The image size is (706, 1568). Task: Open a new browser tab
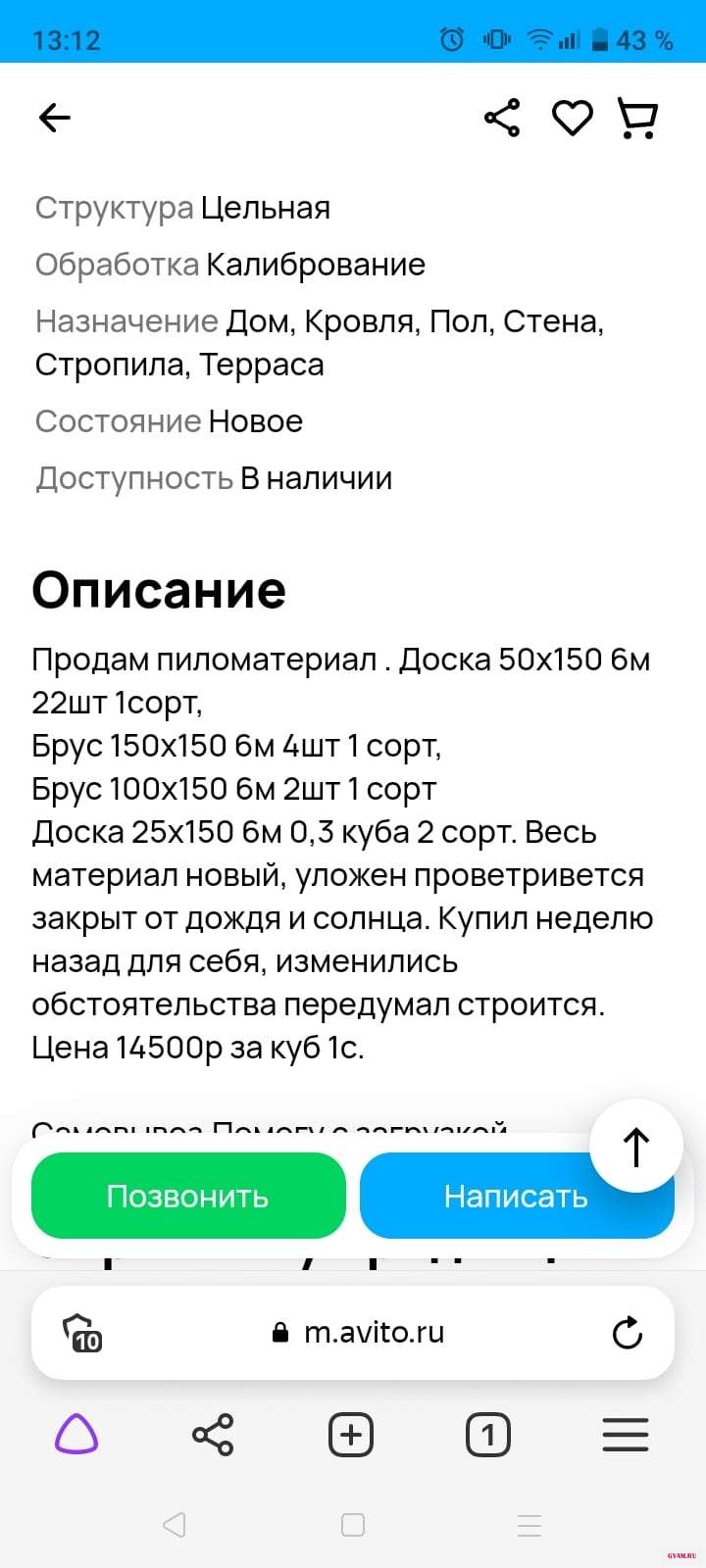(351, 1436)
